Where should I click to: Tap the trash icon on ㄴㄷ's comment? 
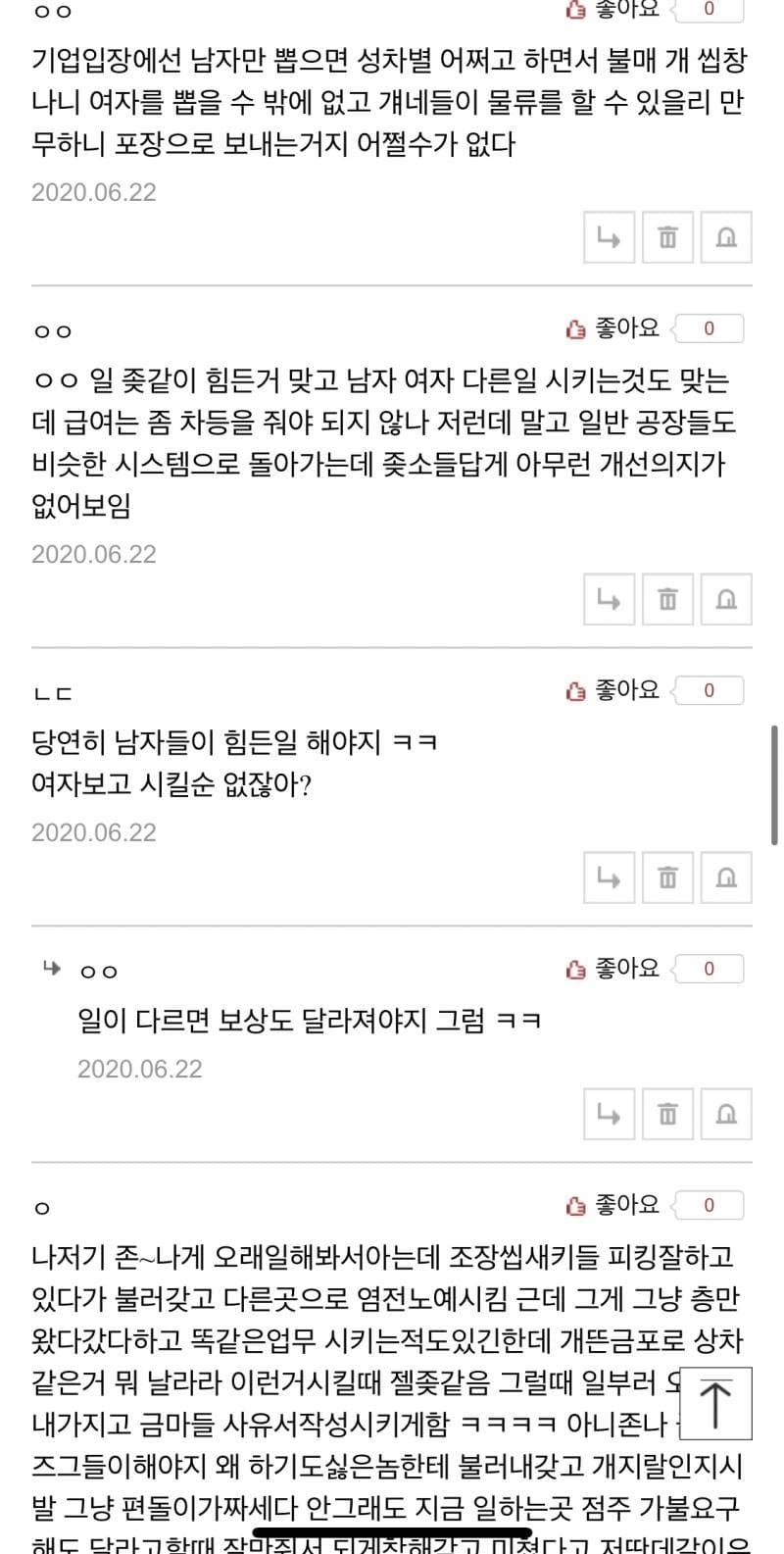click(x=667, y=877)
